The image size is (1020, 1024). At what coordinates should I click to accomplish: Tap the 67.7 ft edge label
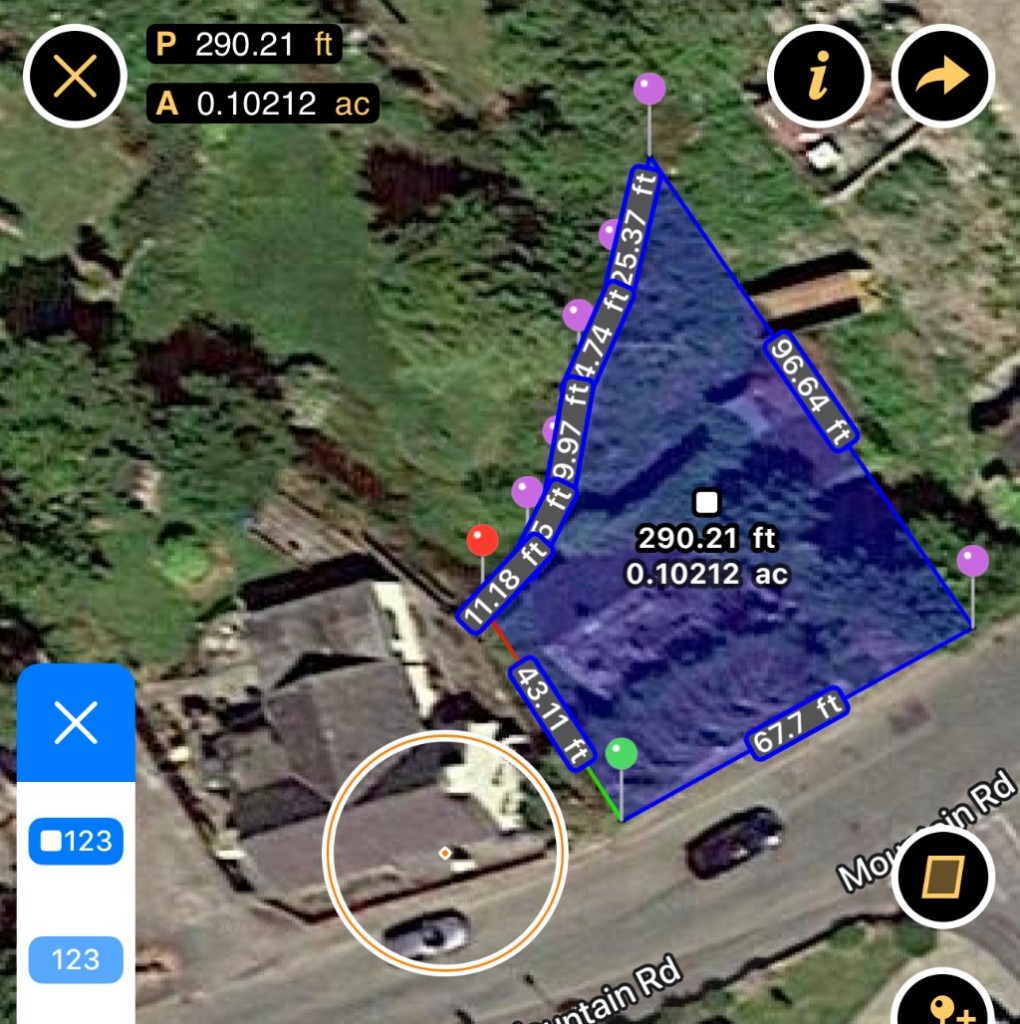pos(797,724)
